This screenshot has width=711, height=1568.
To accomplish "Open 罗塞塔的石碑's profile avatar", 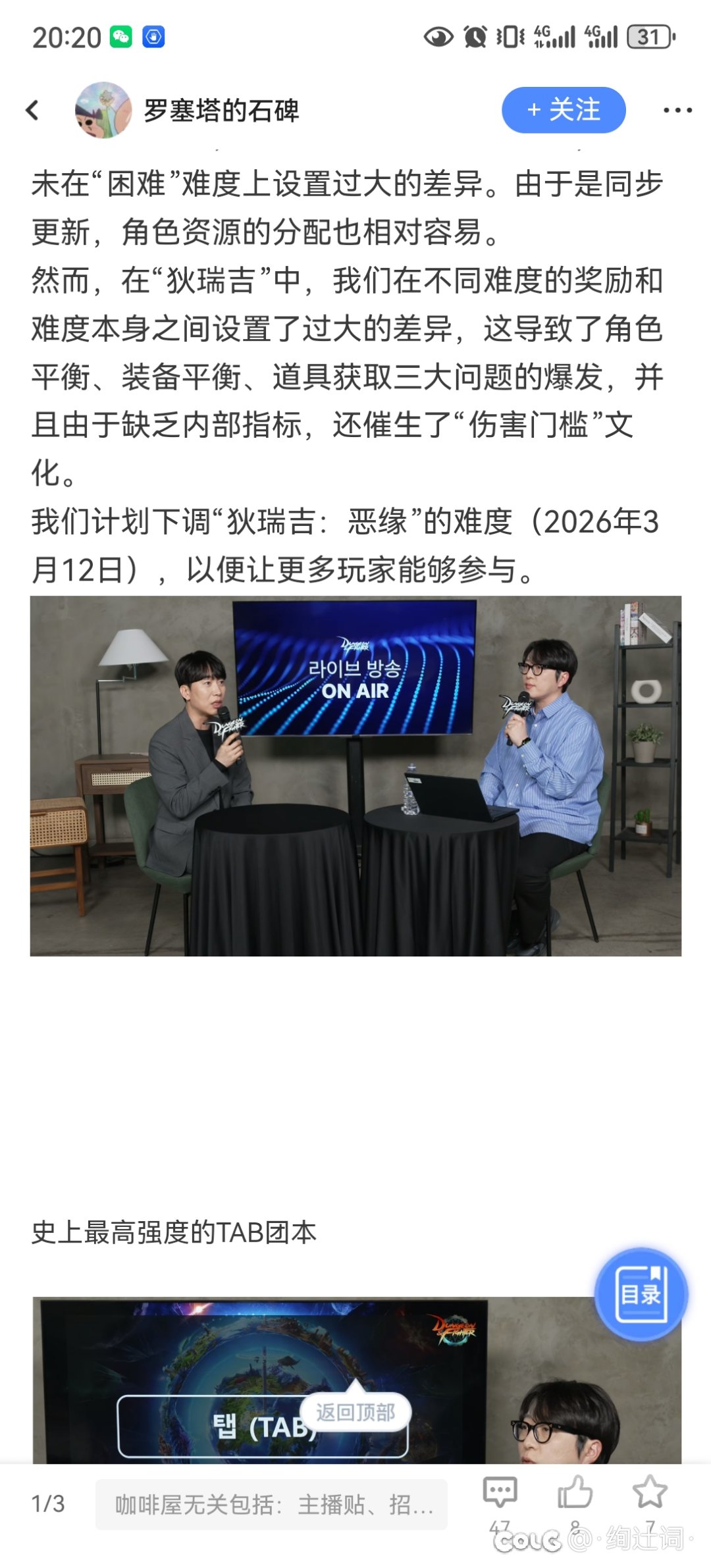I will point(103,110).
